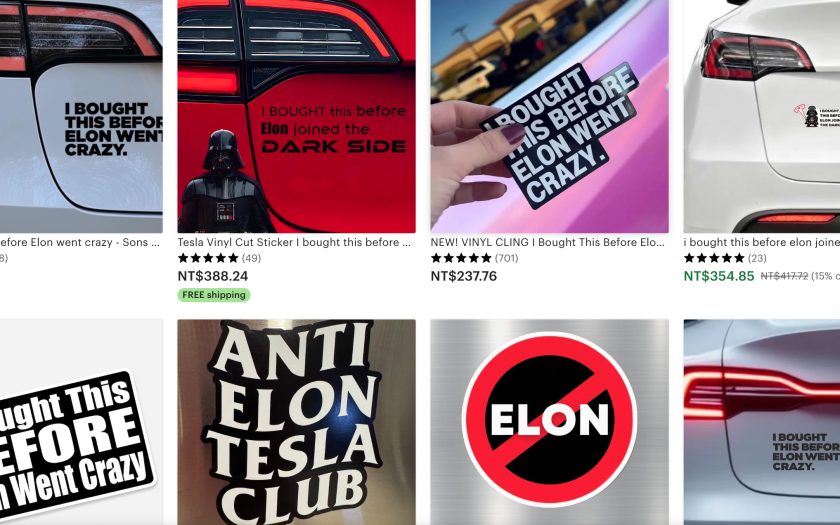Open the Darth Vader 'Dark Side' sticker listing

(x=296, y=115)
